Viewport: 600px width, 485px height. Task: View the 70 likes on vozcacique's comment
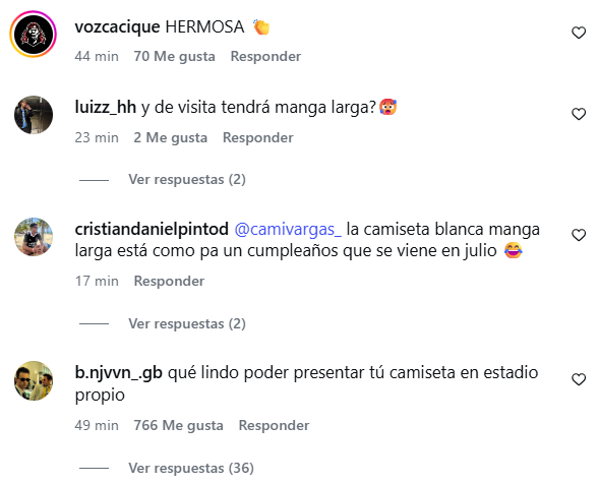click(x=174, y=56)
